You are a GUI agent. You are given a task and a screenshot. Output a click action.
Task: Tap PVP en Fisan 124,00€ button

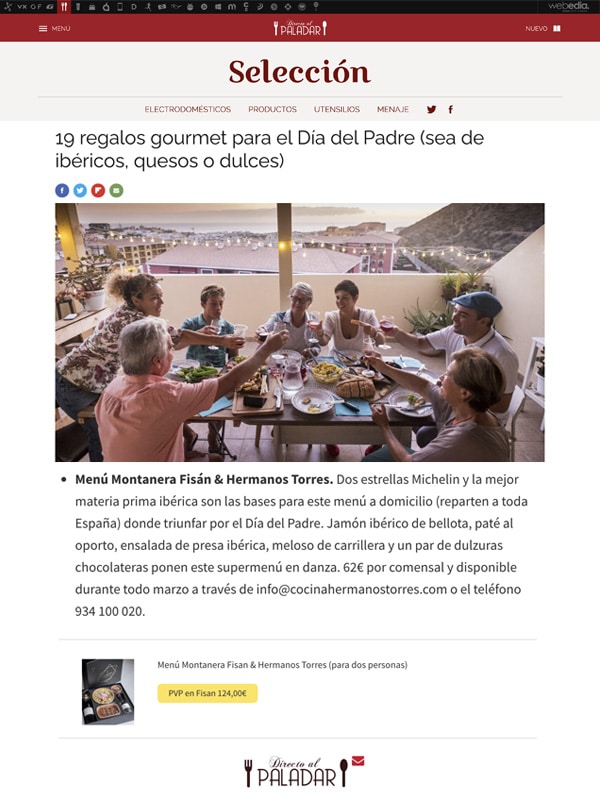click(x=207, y=693)
